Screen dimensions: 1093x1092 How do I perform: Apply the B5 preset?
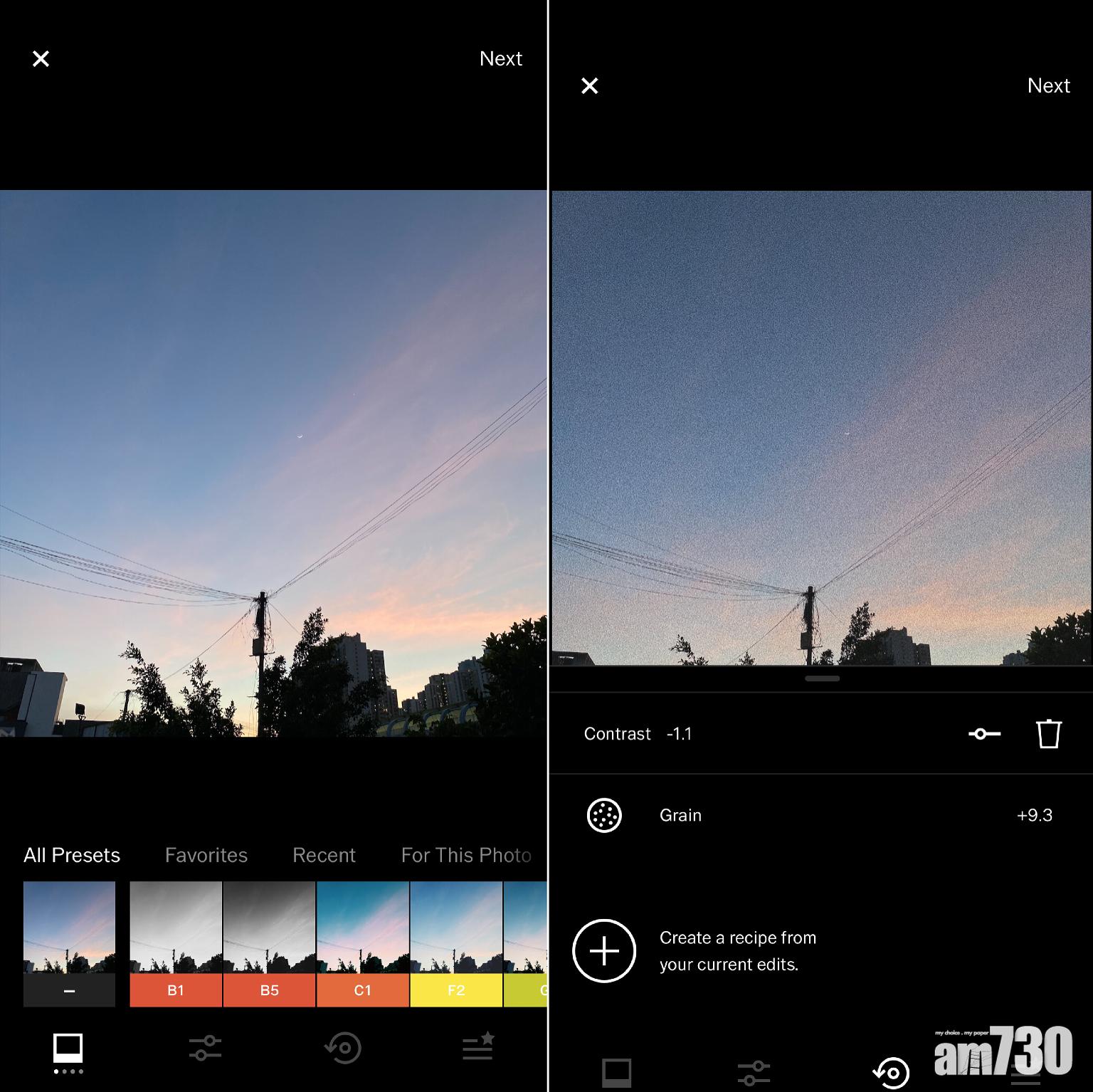(269, 943)
